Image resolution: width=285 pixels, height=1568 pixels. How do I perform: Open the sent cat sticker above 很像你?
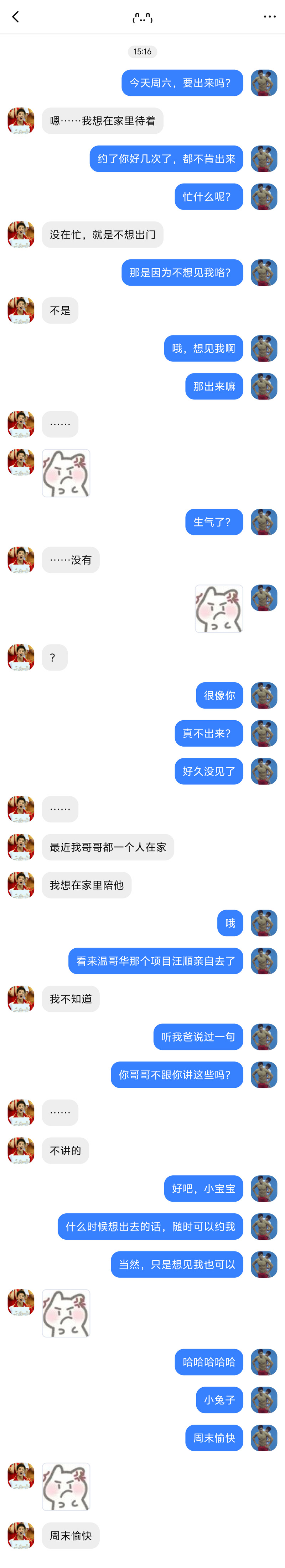219,609
